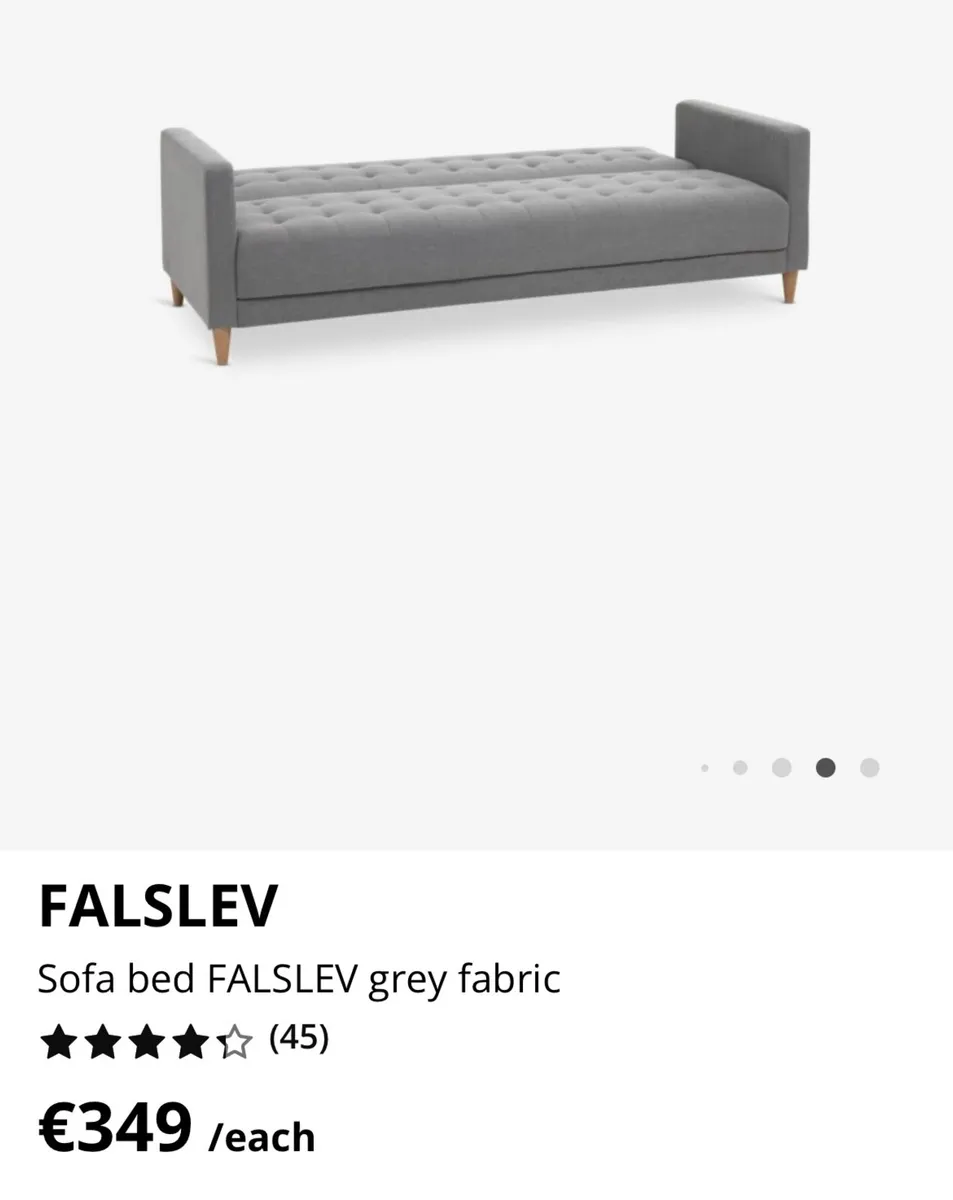953x1200 pixels.
Task: Advance the gallery with the light grey dot
Action: tap(869, 768)
